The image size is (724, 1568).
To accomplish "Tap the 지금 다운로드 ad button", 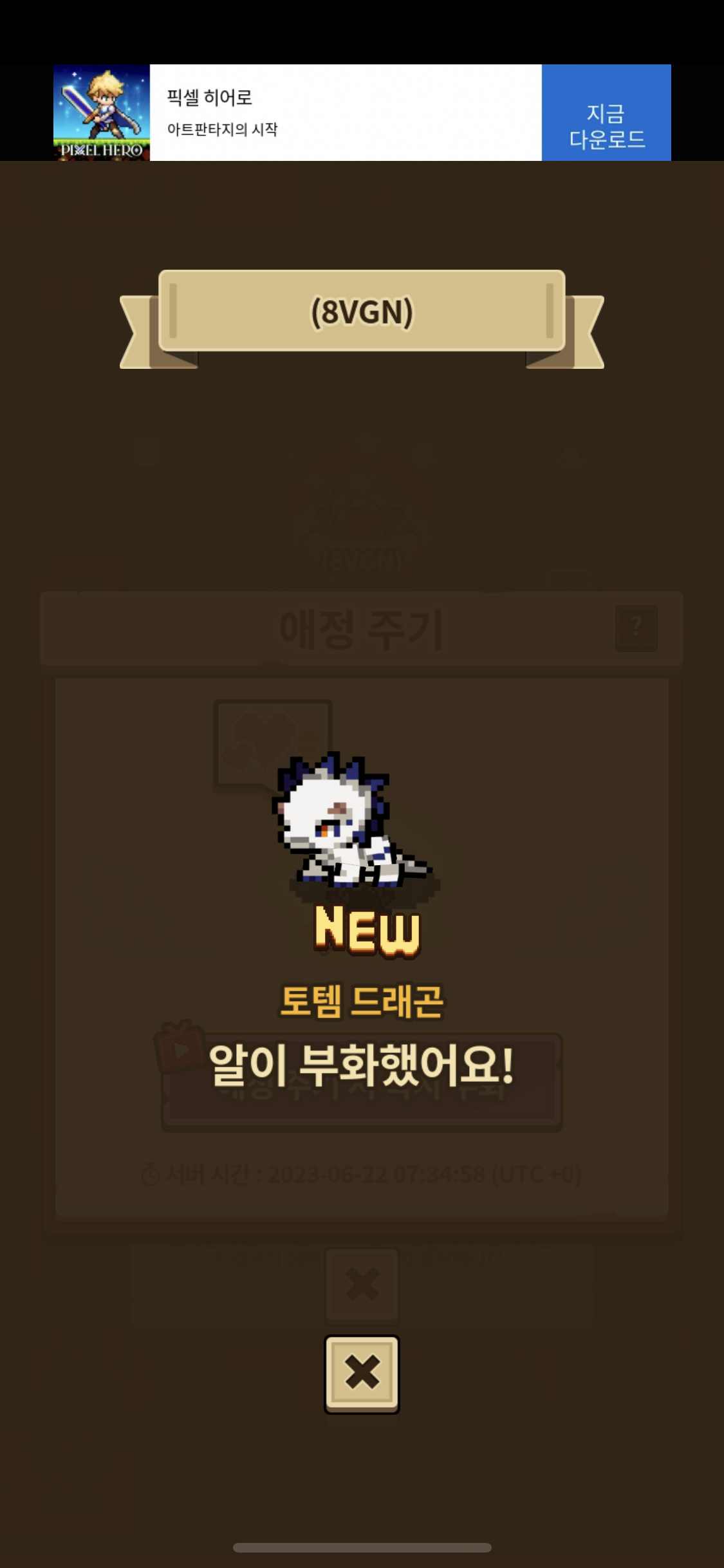I will coord(606,113).
